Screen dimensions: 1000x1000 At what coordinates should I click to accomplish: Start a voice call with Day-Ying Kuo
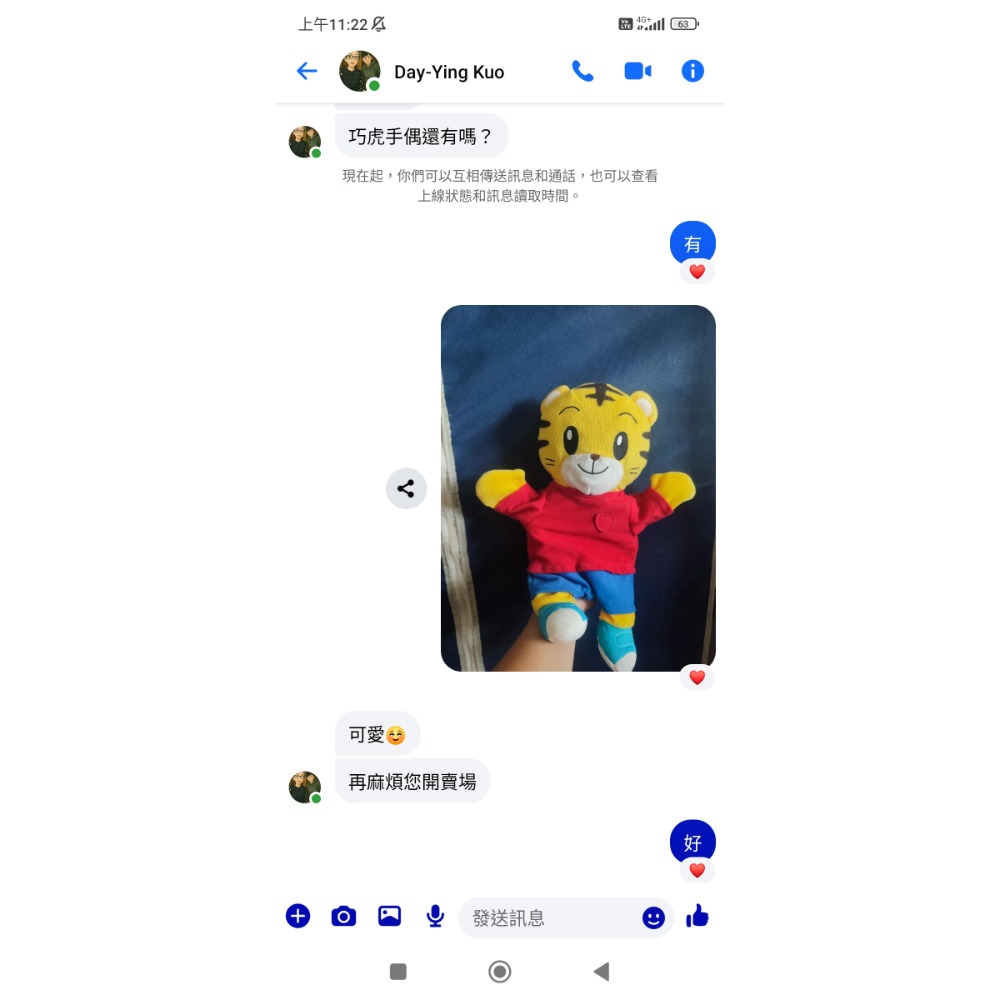coord(582,71)
